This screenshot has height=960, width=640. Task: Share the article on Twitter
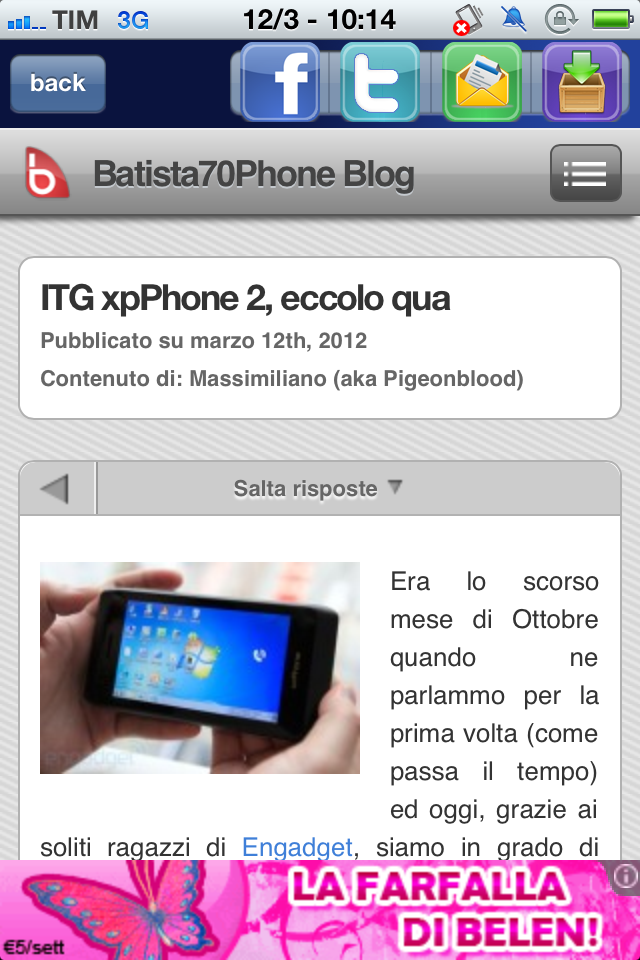380,83
